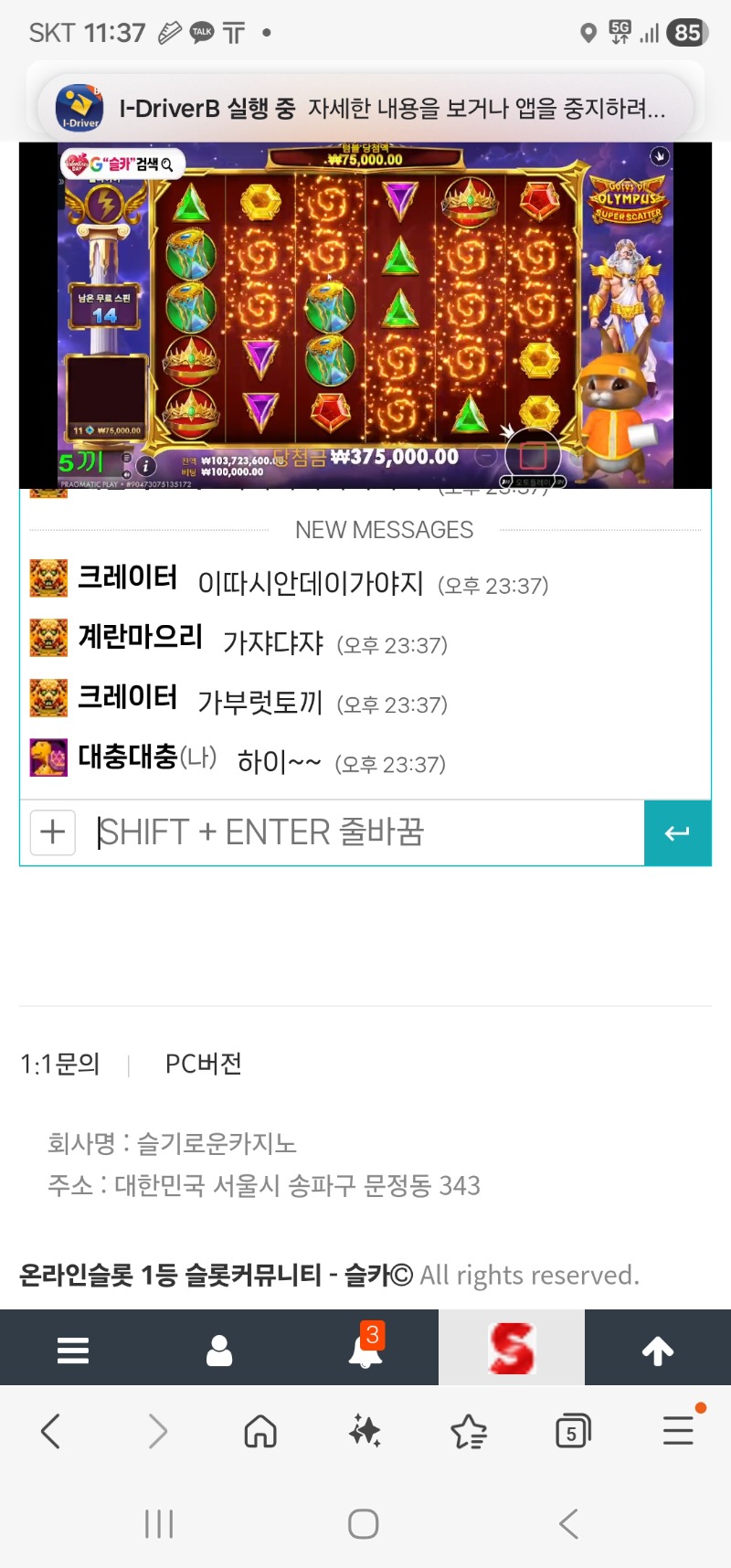Open the browser menu with three lines
Image resolution: width=731 pixels, height=1568 pixels.
coord(678,1429)
